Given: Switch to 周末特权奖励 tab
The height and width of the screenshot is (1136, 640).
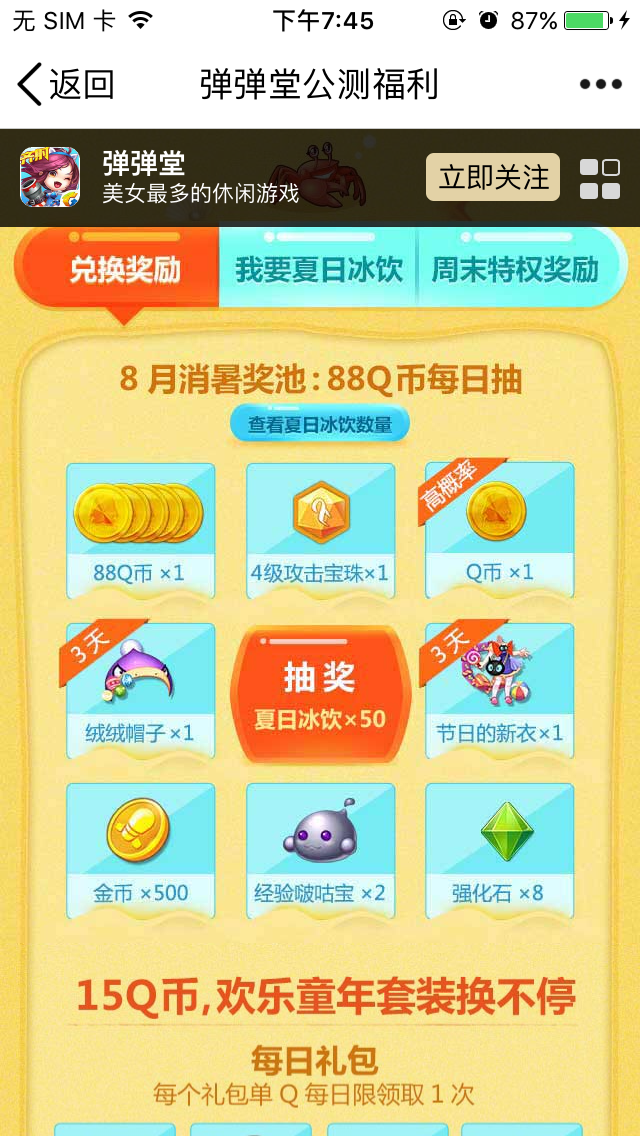Looking at the screenshot, I should [x=514, y=269].
